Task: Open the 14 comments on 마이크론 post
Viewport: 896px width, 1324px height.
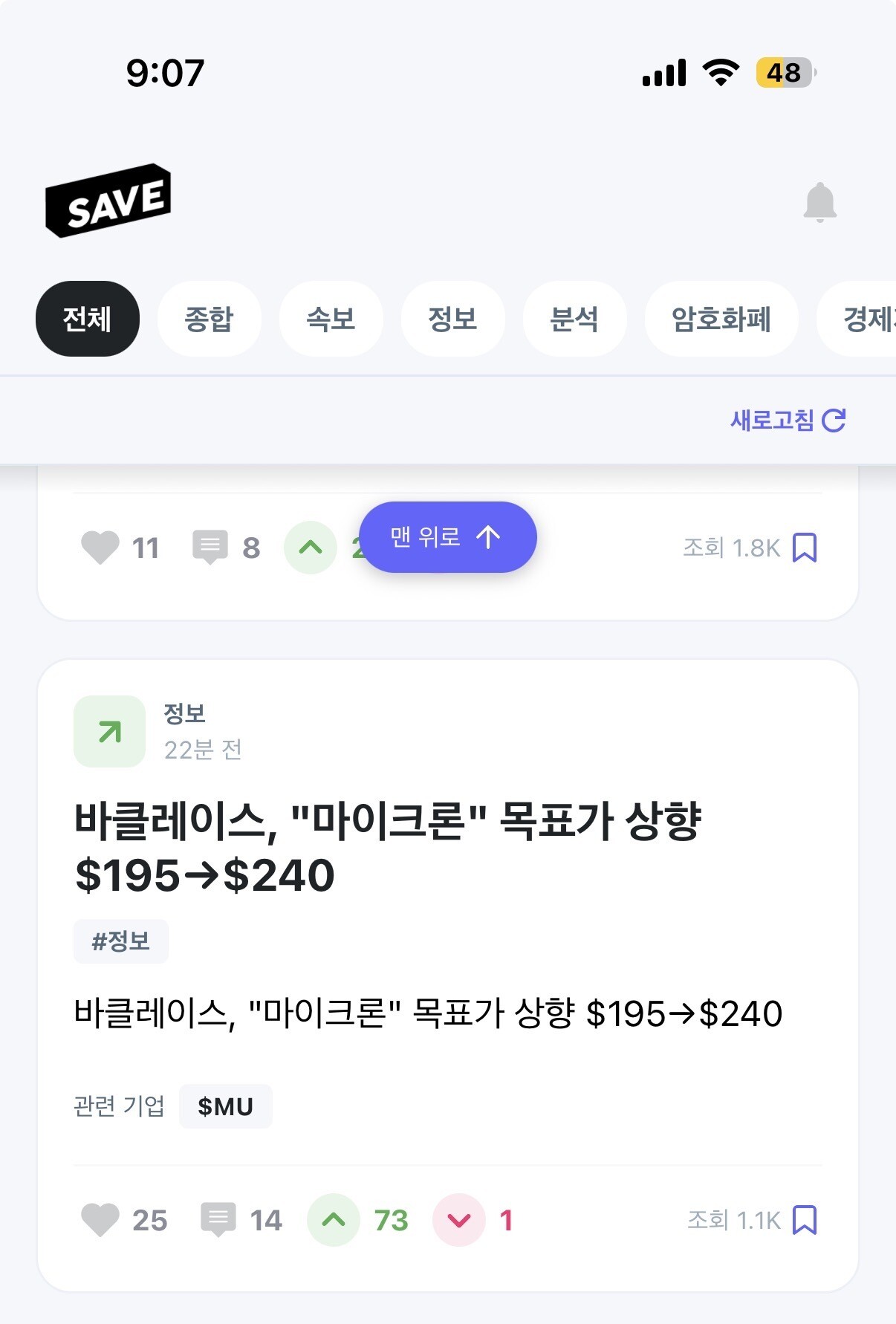Action: [x=218, y=1220]
